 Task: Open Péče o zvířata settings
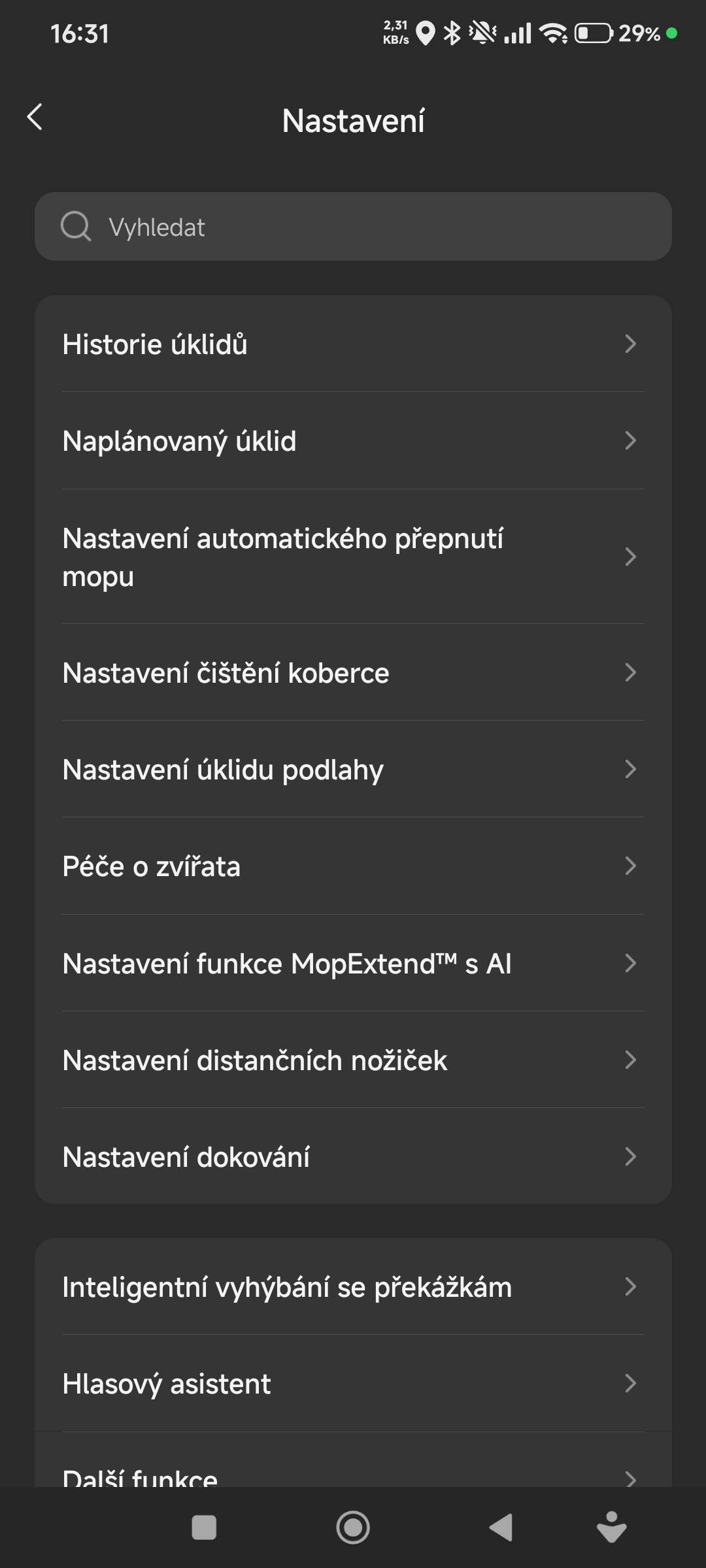(x=353, y=866)
